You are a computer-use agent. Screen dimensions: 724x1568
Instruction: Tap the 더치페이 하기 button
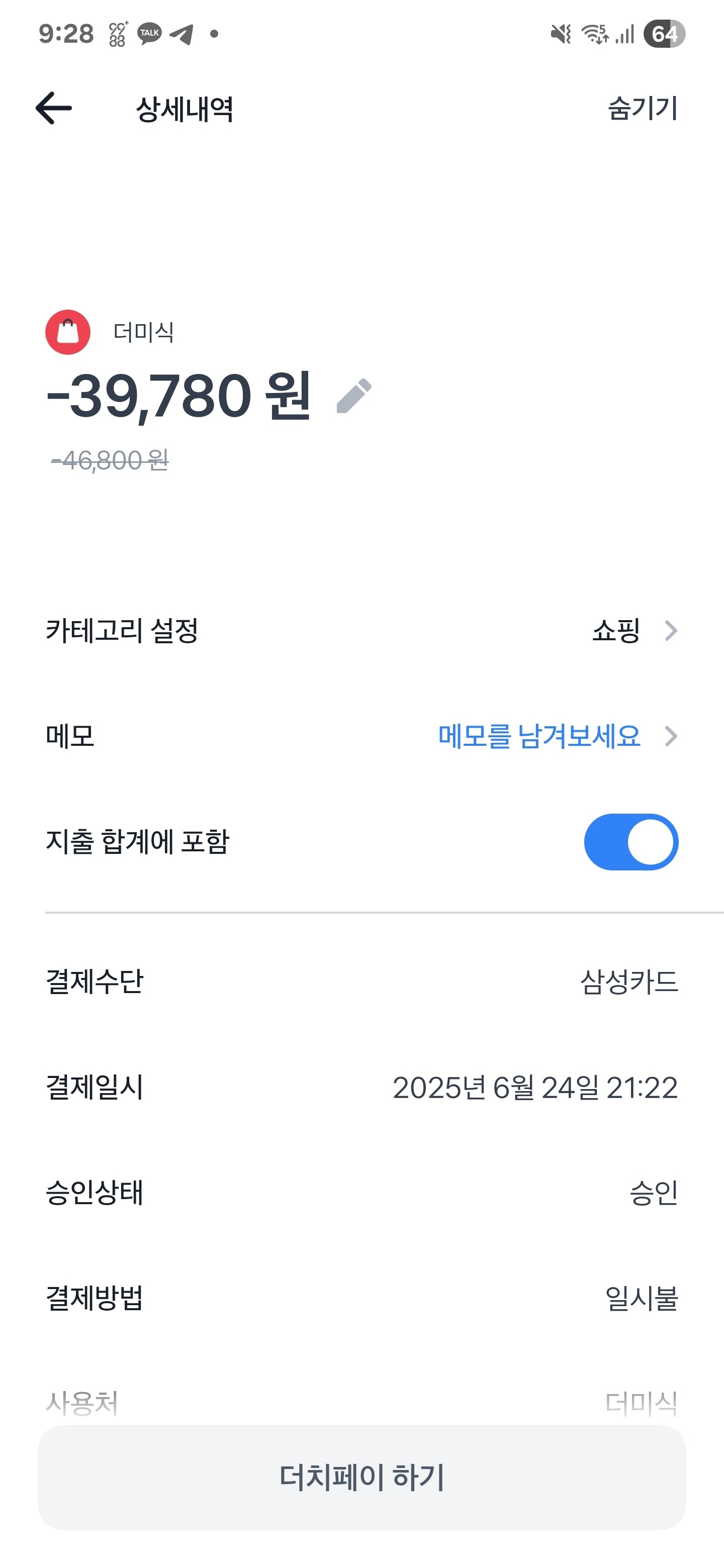pos(361,1478)
